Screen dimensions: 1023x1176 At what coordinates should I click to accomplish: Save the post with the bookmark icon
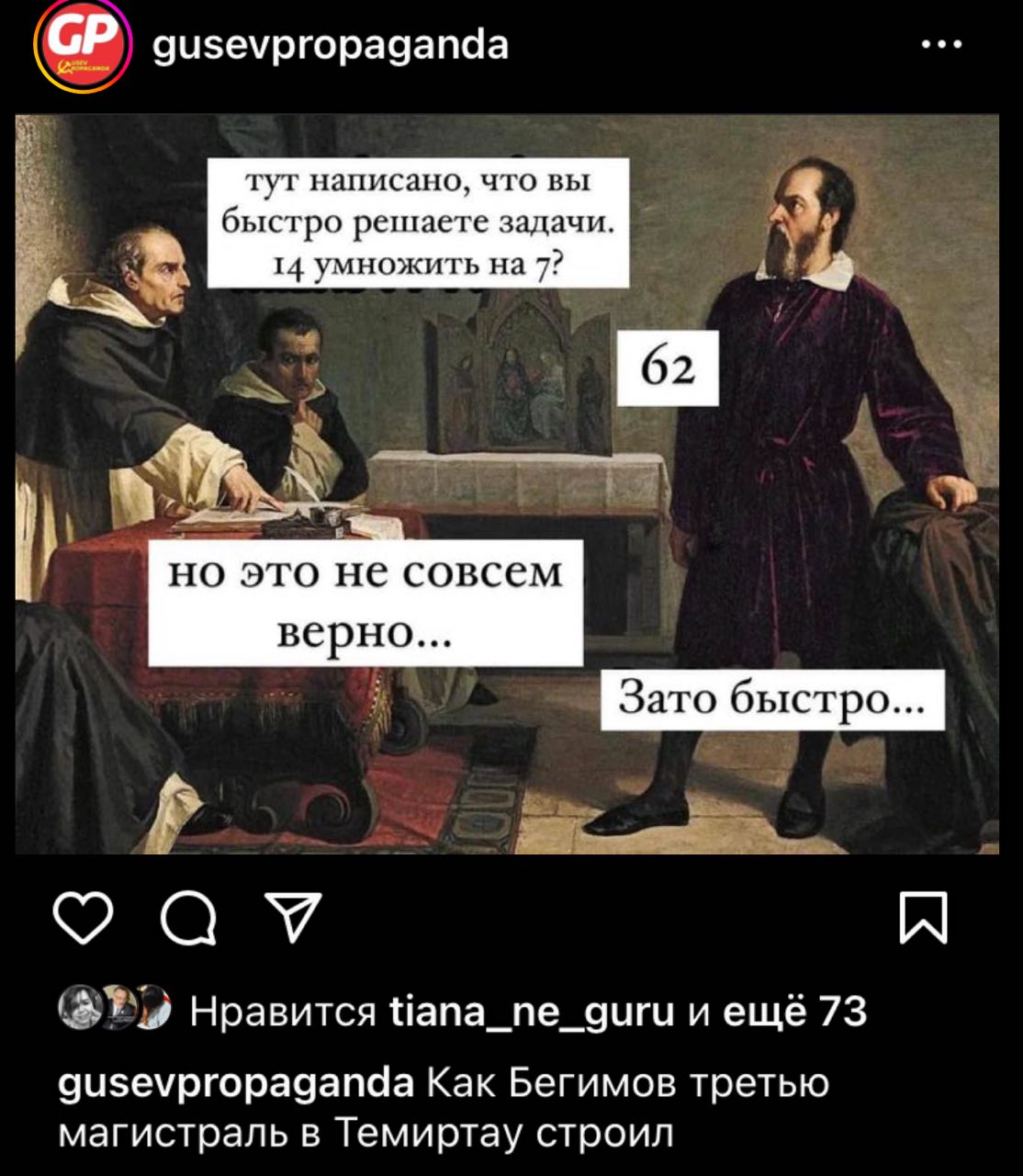pyautogui.click(x=923, y=918)
